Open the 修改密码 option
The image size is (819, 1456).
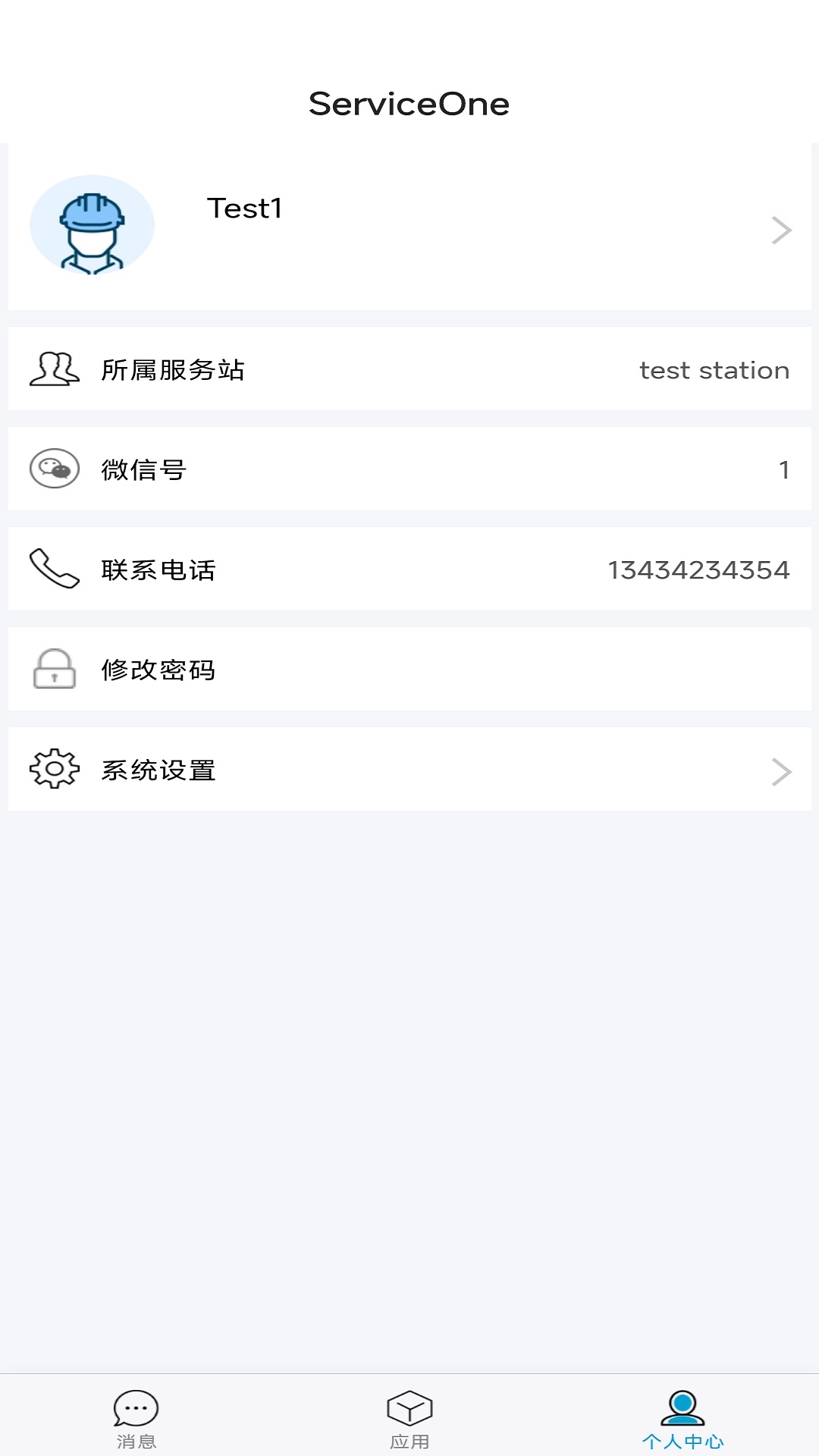pyautogui.click(x=409, y=670)
